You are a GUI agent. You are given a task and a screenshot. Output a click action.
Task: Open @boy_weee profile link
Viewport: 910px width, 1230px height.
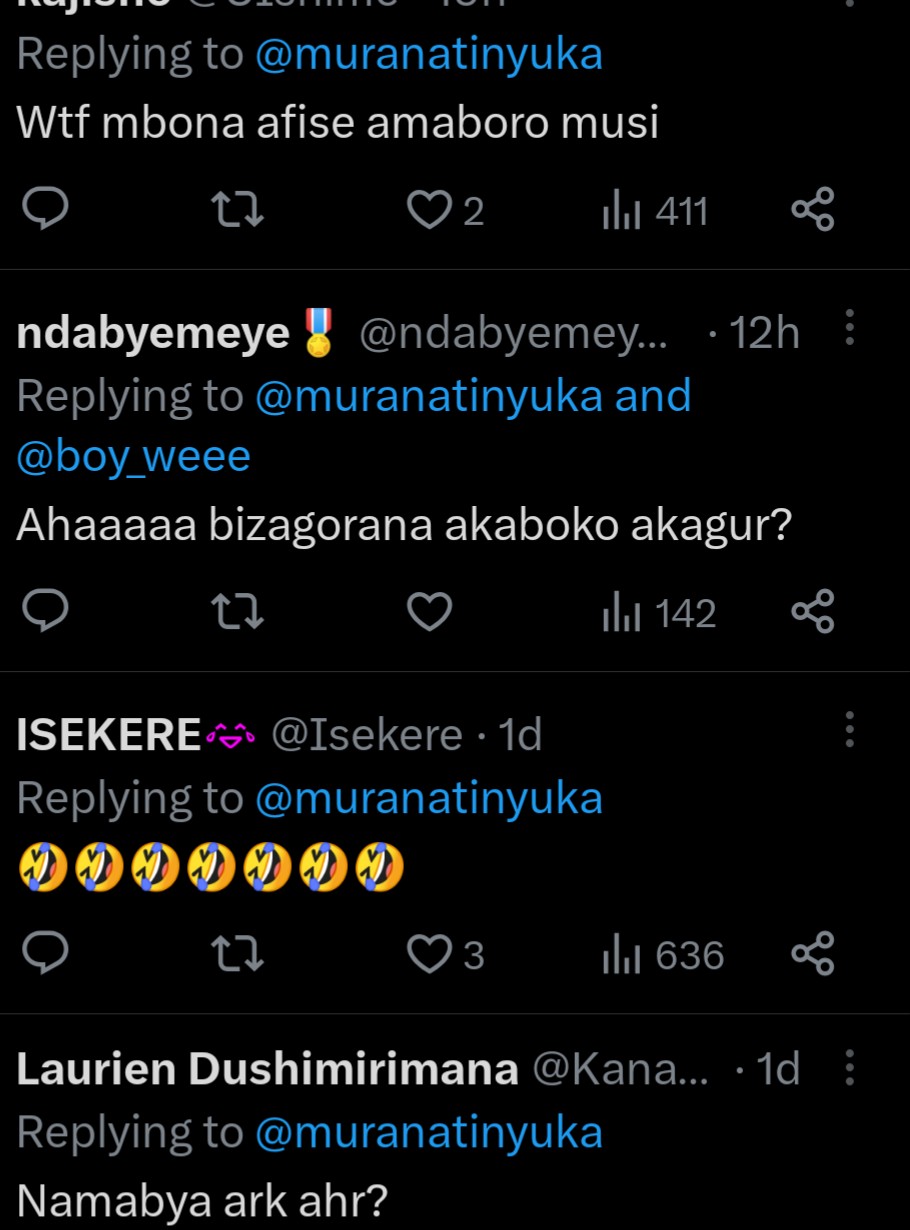click(133, 456)
